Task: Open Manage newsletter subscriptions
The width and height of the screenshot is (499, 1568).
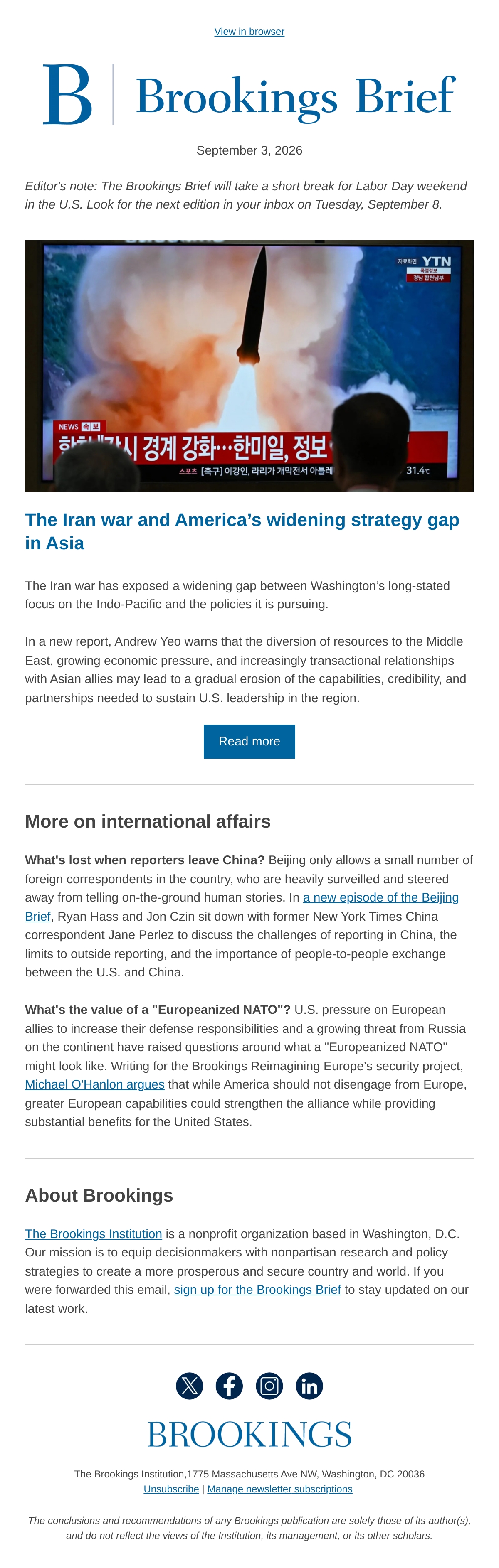Action: tap(280, 1489)
